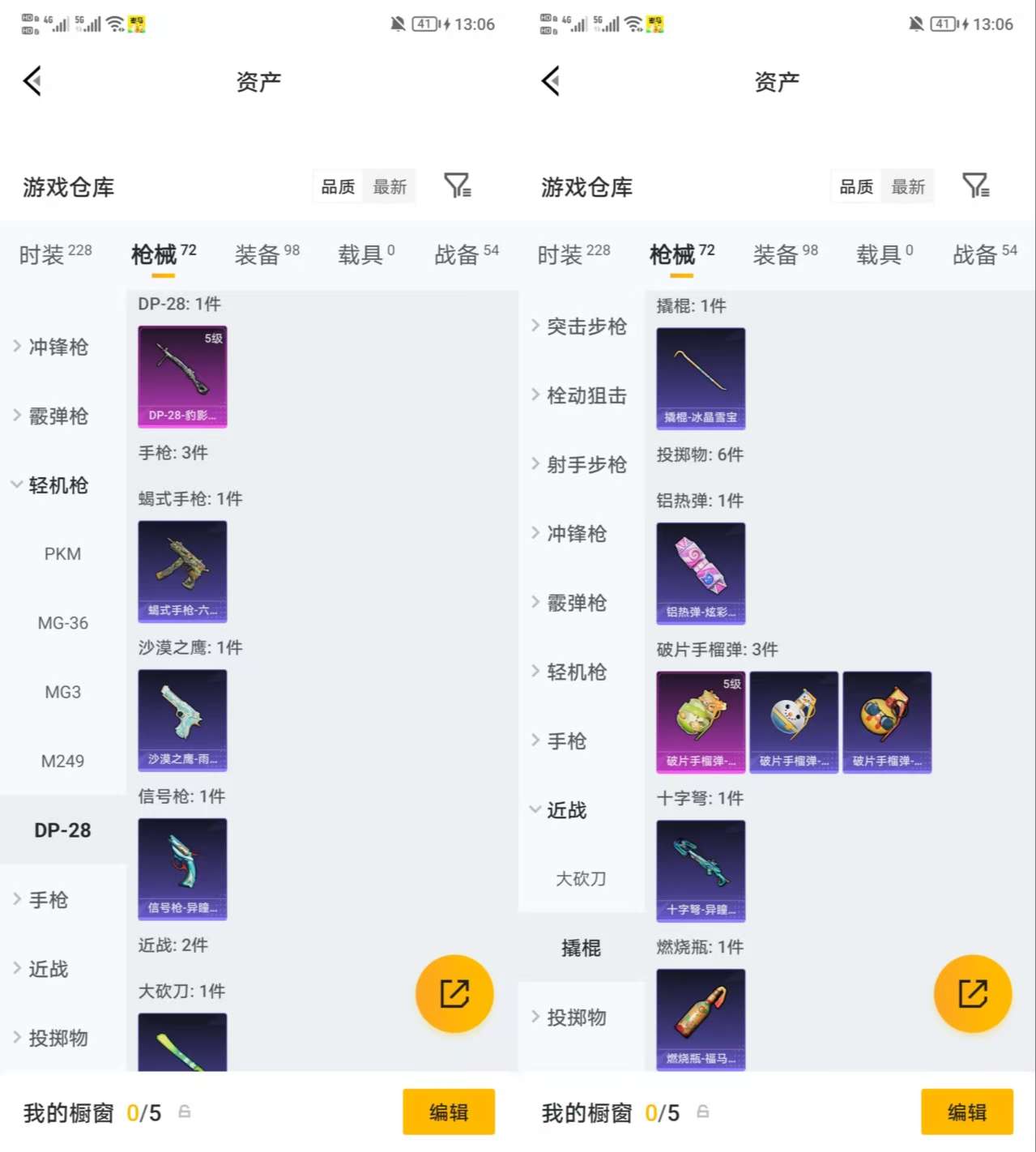Image resolution: width=1036 pixels, height=1152 pixels.
Task: Click the back arrow on the 资产 page
Action: tap(32, 81)
